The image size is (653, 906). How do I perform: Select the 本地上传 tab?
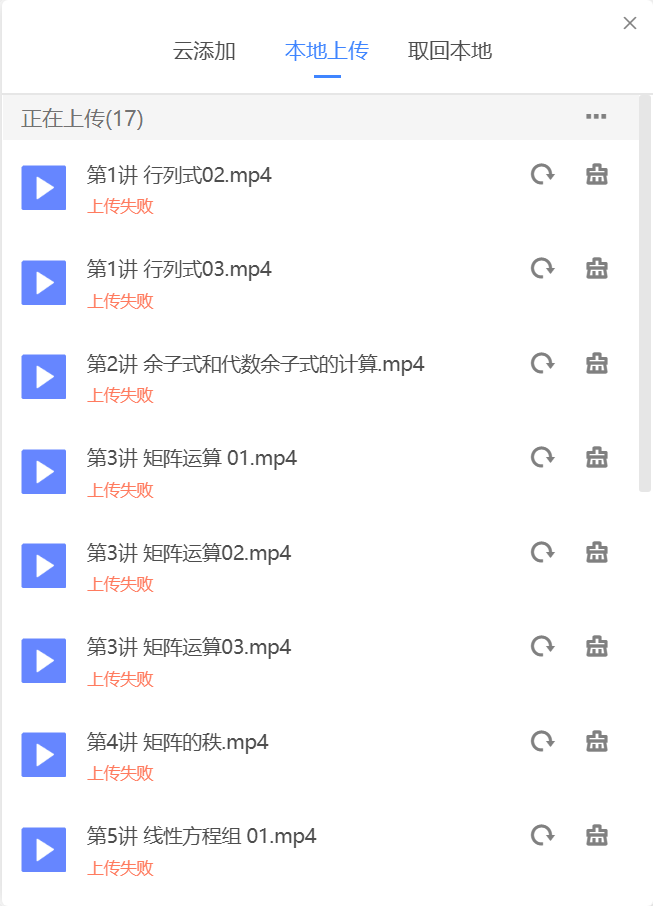click(327, 51)
